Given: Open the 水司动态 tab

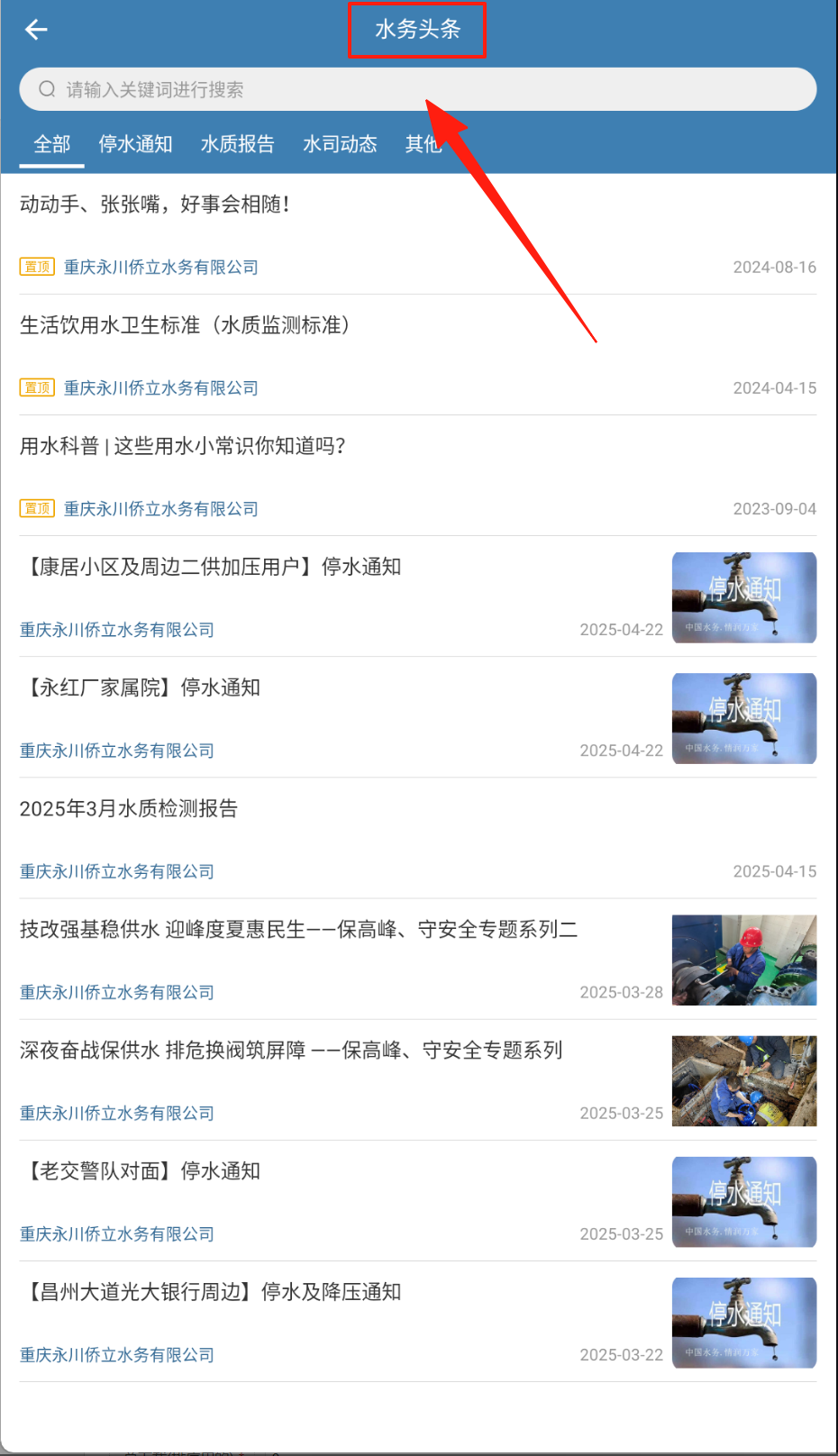Looking at the screenshot, I should pos(340,144).
